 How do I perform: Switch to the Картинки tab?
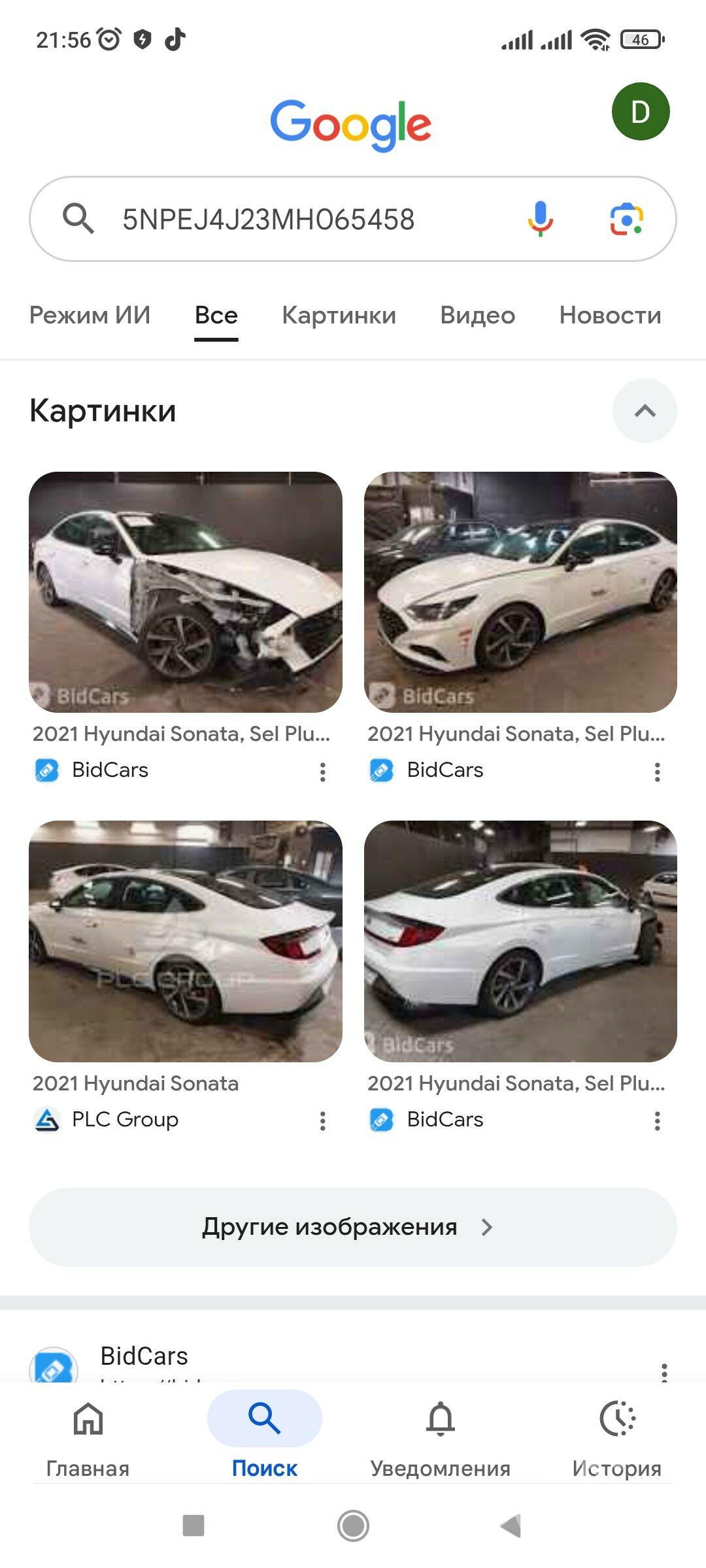pyautogui.click(x=337, y=316)
